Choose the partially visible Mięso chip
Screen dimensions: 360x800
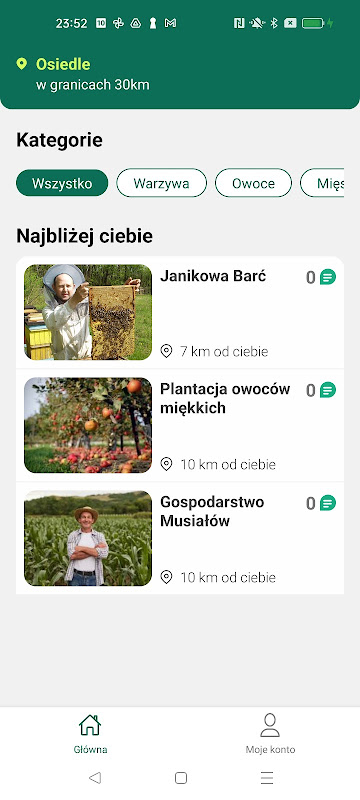[x=322, y=183]
